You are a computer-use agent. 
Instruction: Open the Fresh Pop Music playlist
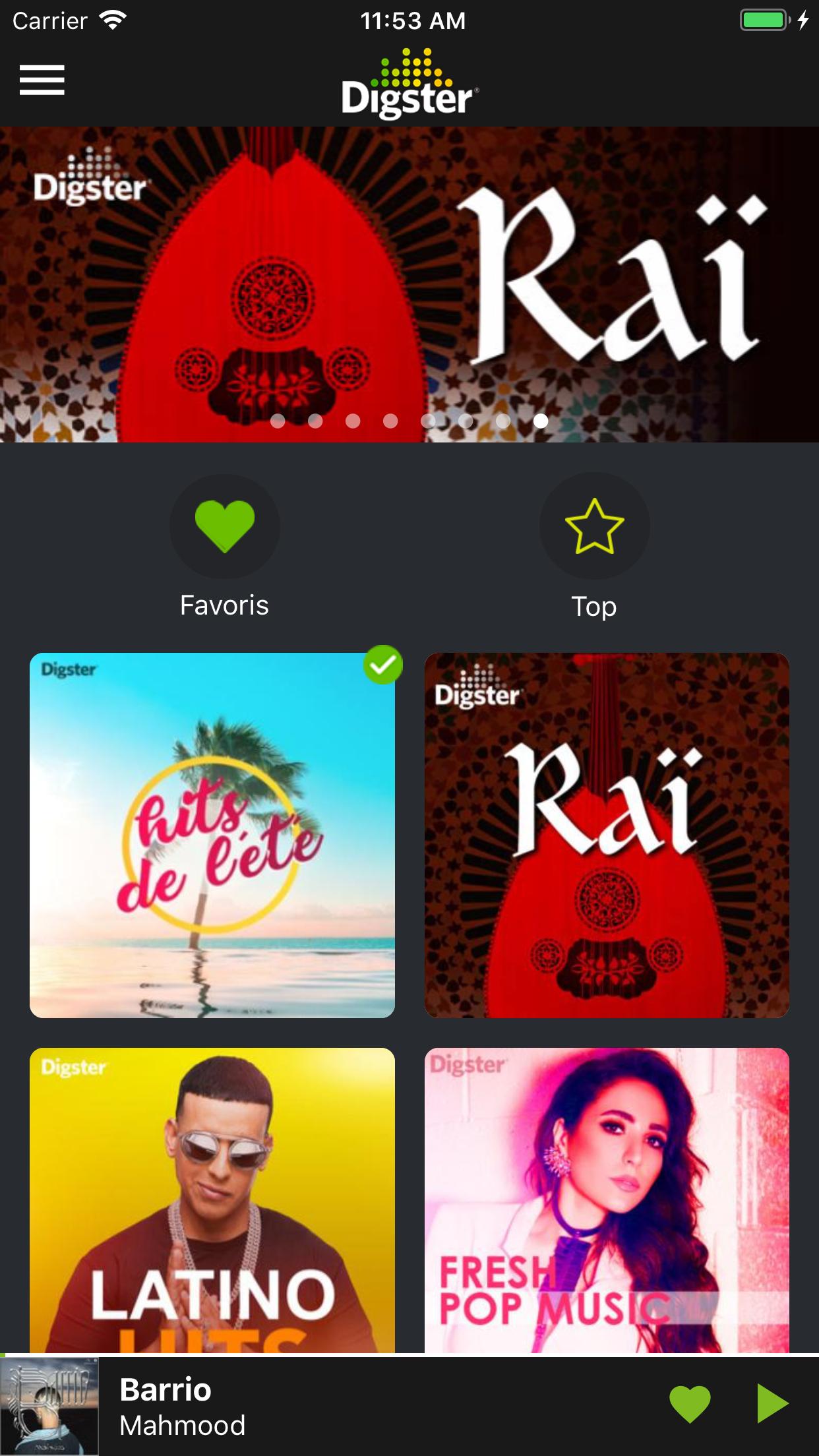(x=607, y=1200)
